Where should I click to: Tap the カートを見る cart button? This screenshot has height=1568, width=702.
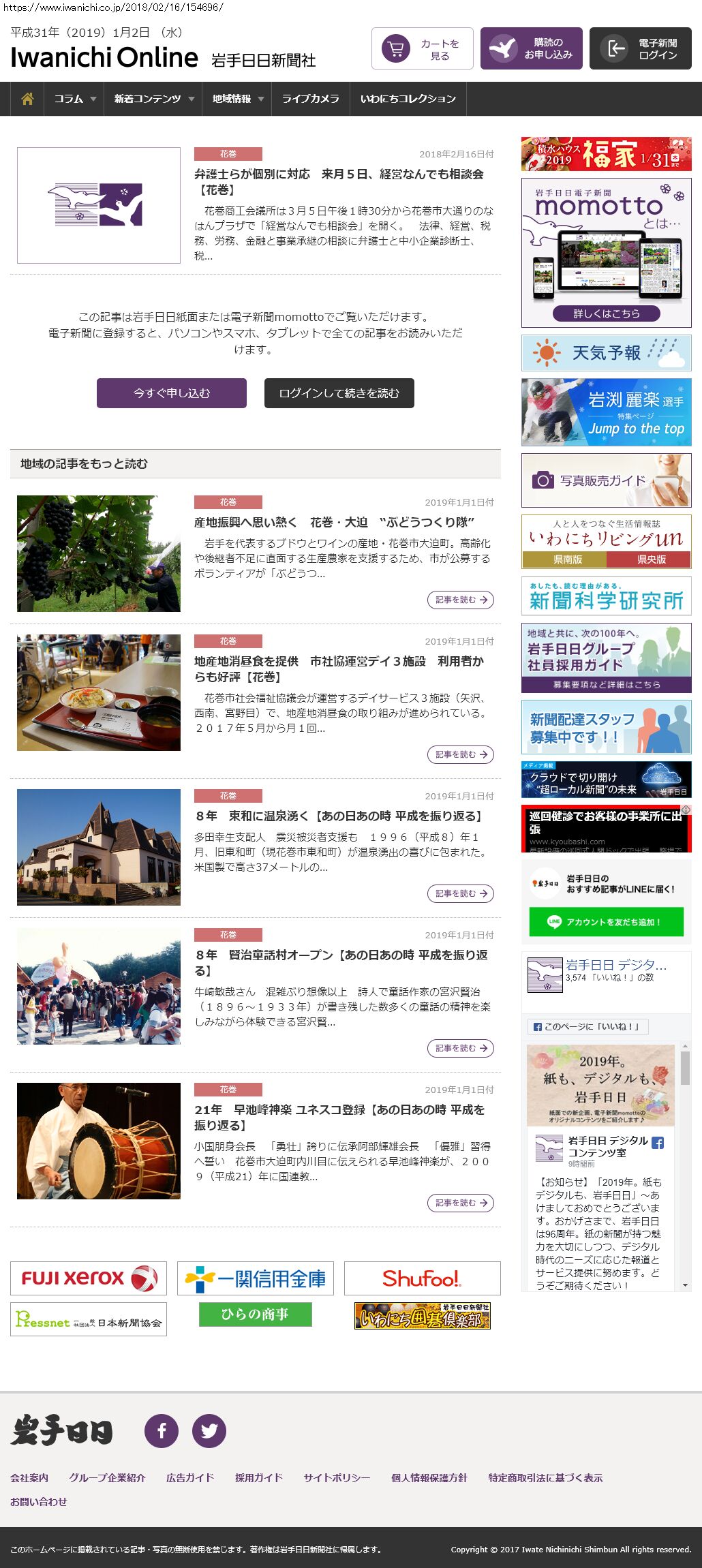(x=423, y=48)
